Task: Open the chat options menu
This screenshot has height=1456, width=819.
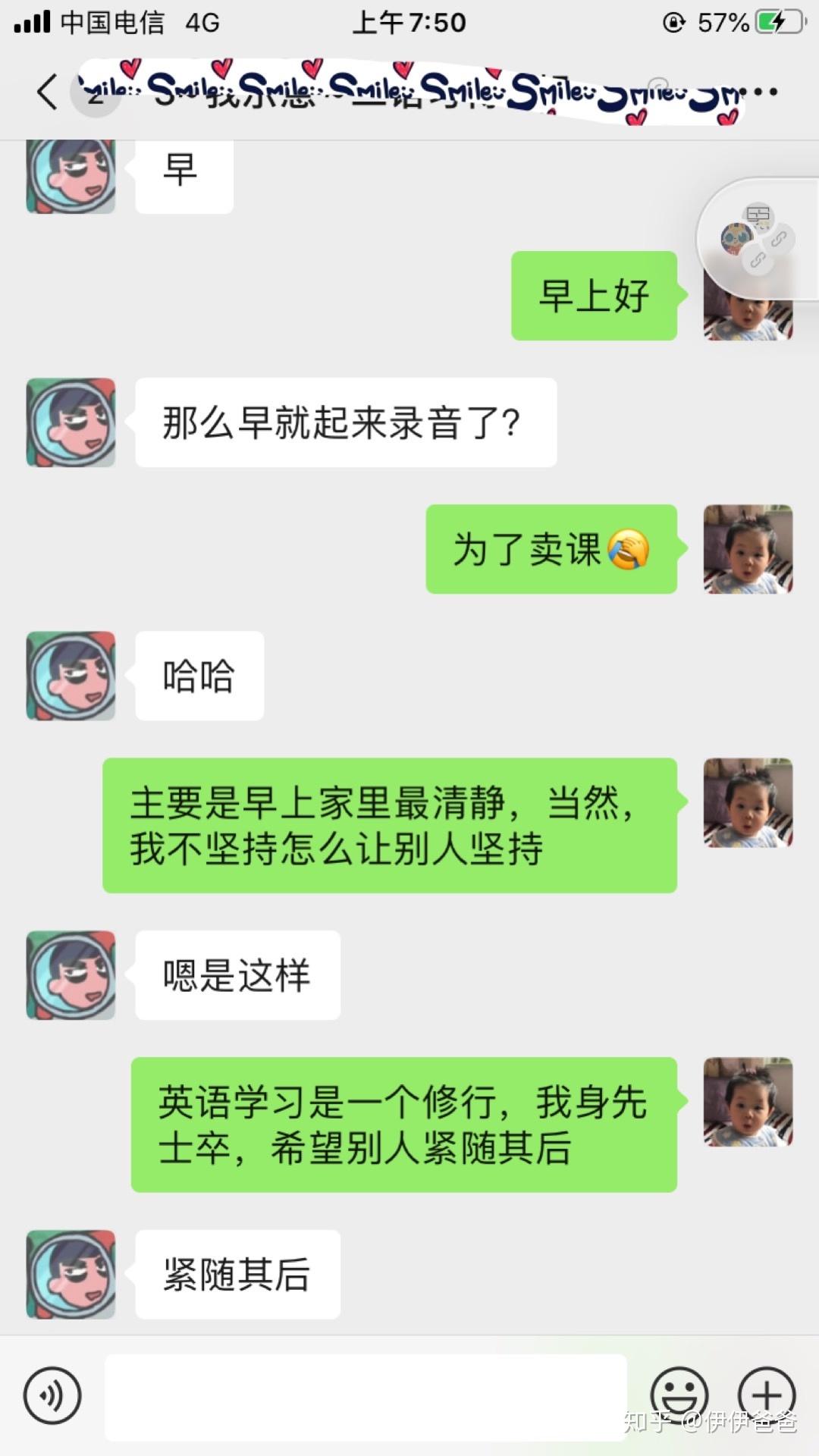Action: [764, 93]
